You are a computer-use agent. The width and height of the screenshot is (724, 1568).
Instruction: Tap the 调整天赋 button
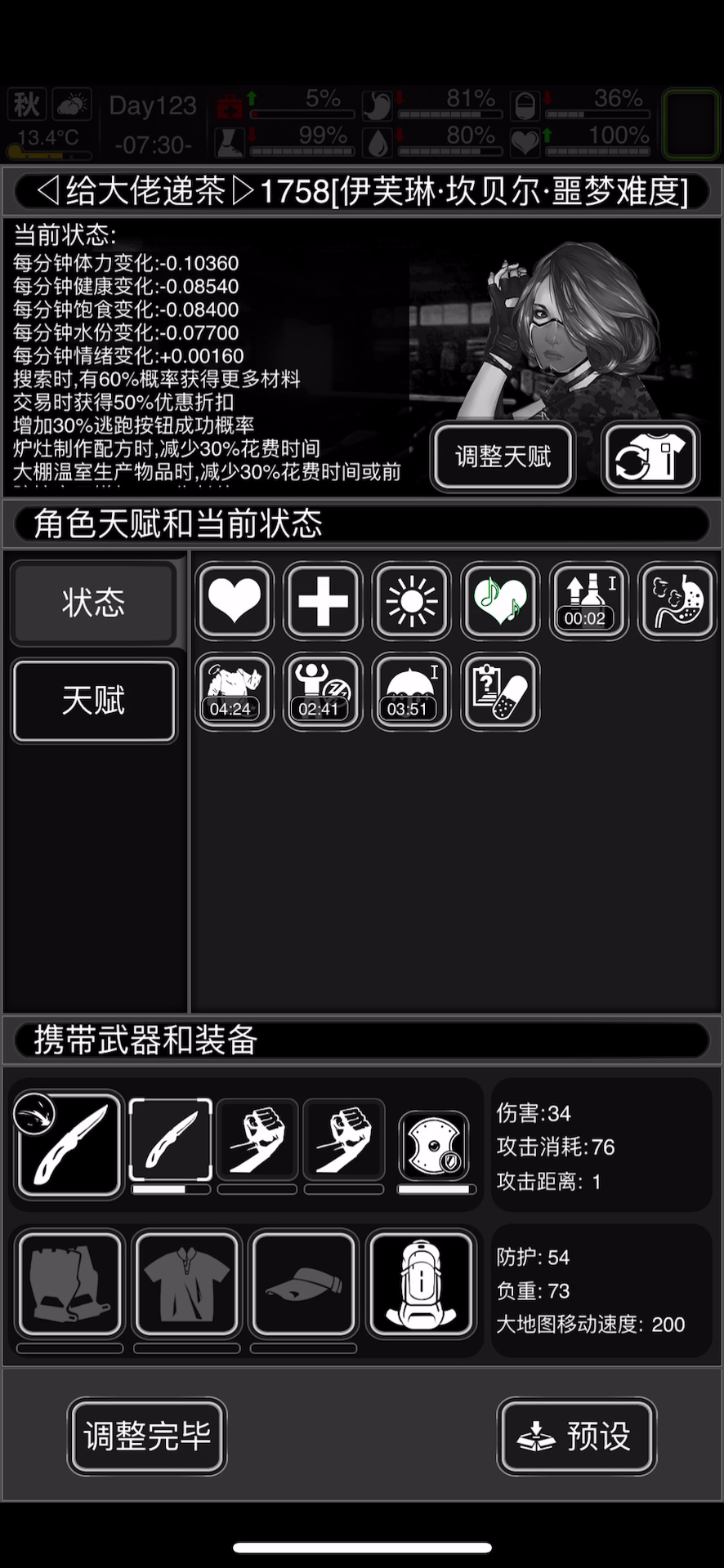click(x=503, y=457)
